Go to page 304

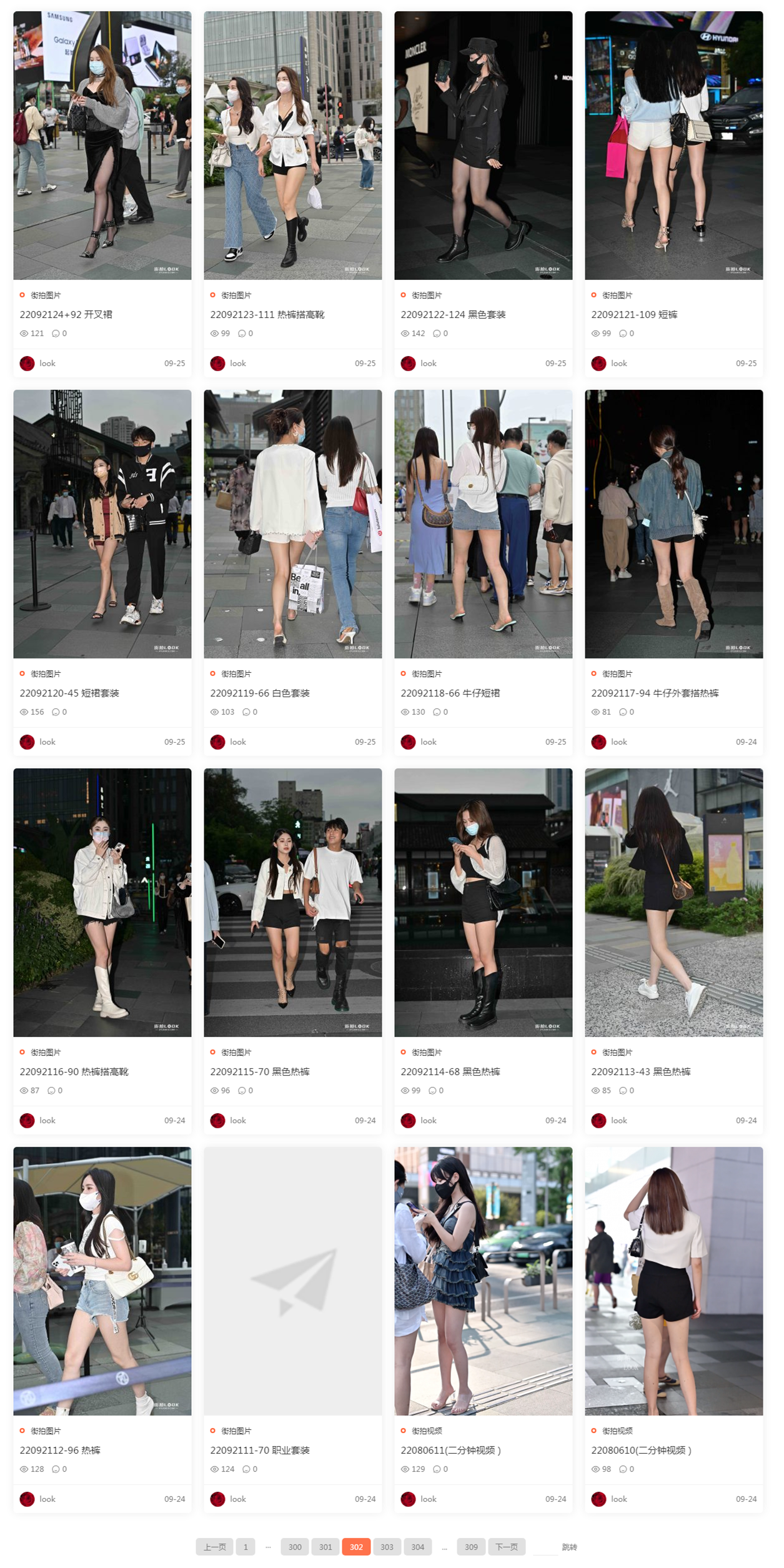tap(417, 1547)
